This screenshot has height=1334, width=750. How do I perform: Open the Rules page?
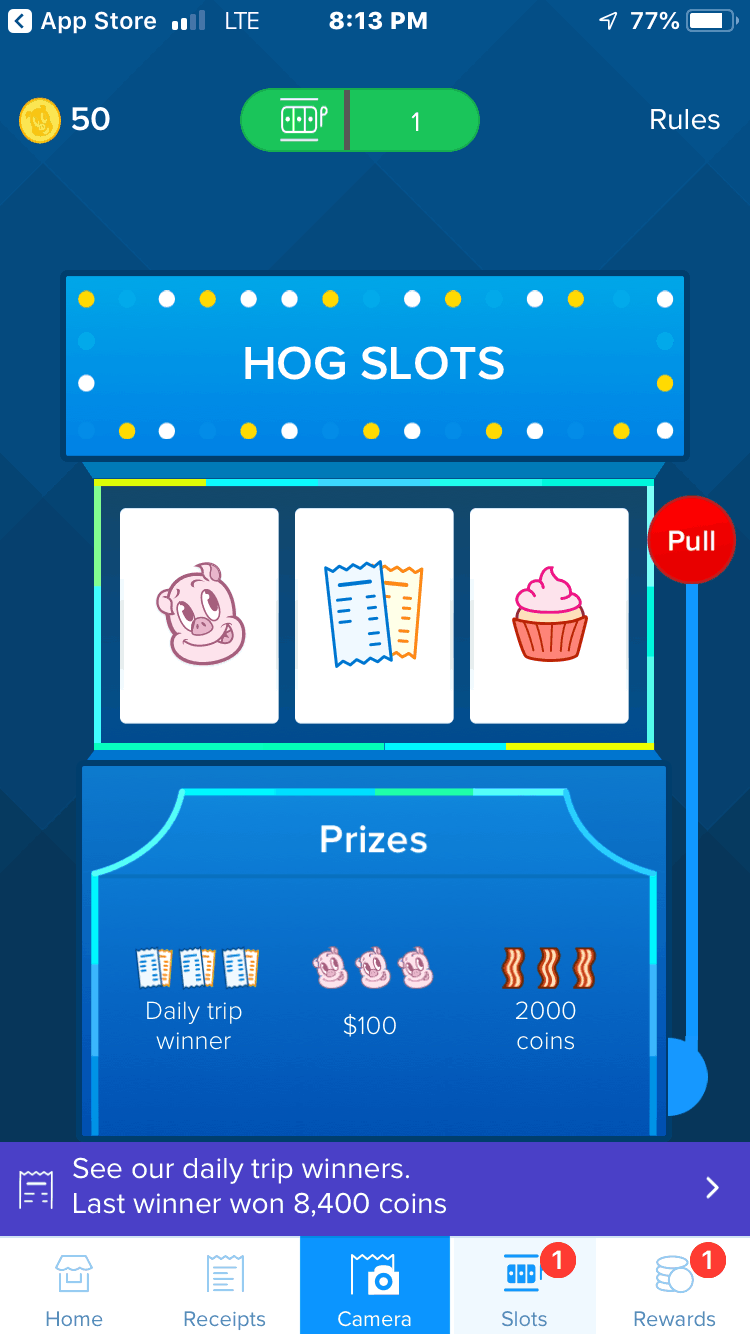pyautogui.click(x=684, y=120)
